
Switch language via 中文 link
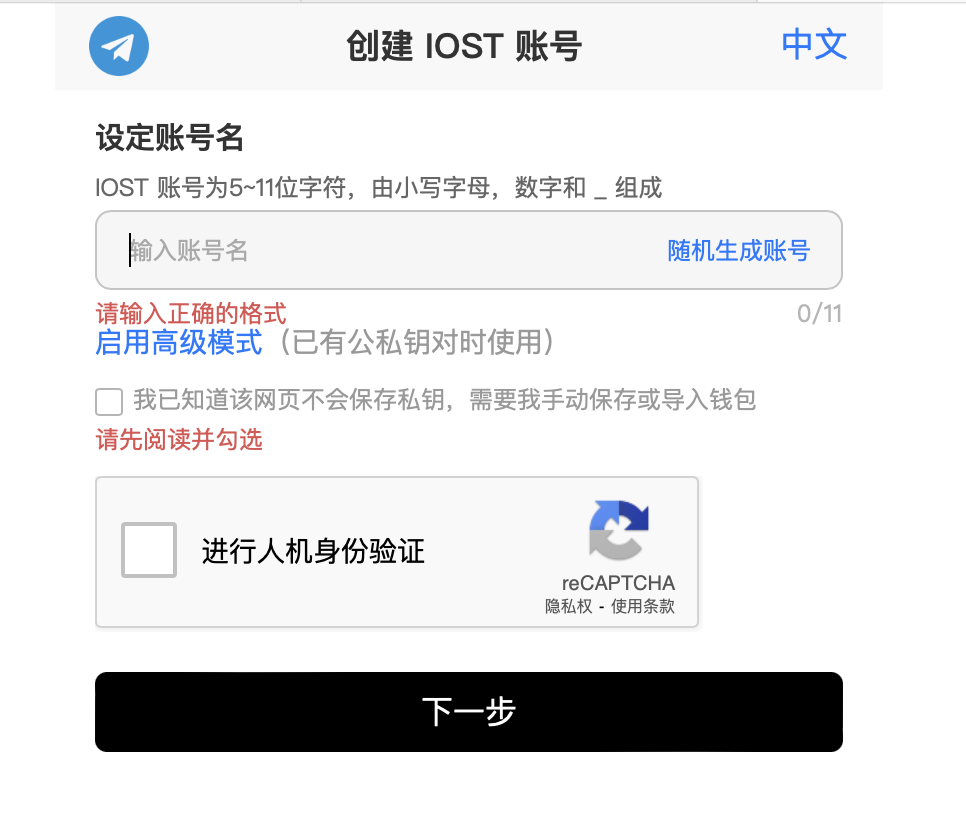[x=814, y=45]
